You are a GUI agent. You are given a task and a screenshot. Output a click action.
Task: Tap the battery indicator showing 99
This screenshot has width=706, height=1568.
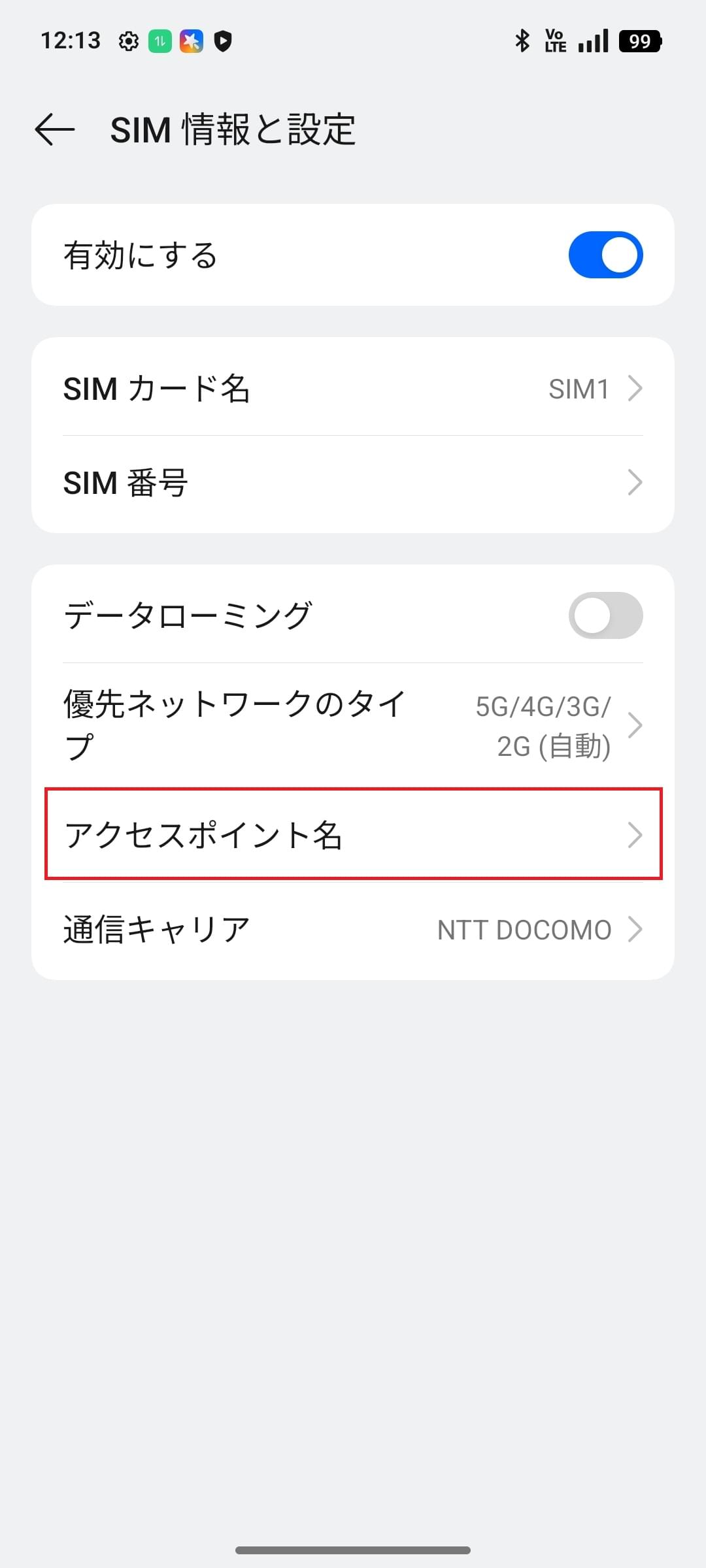(640, 41)
